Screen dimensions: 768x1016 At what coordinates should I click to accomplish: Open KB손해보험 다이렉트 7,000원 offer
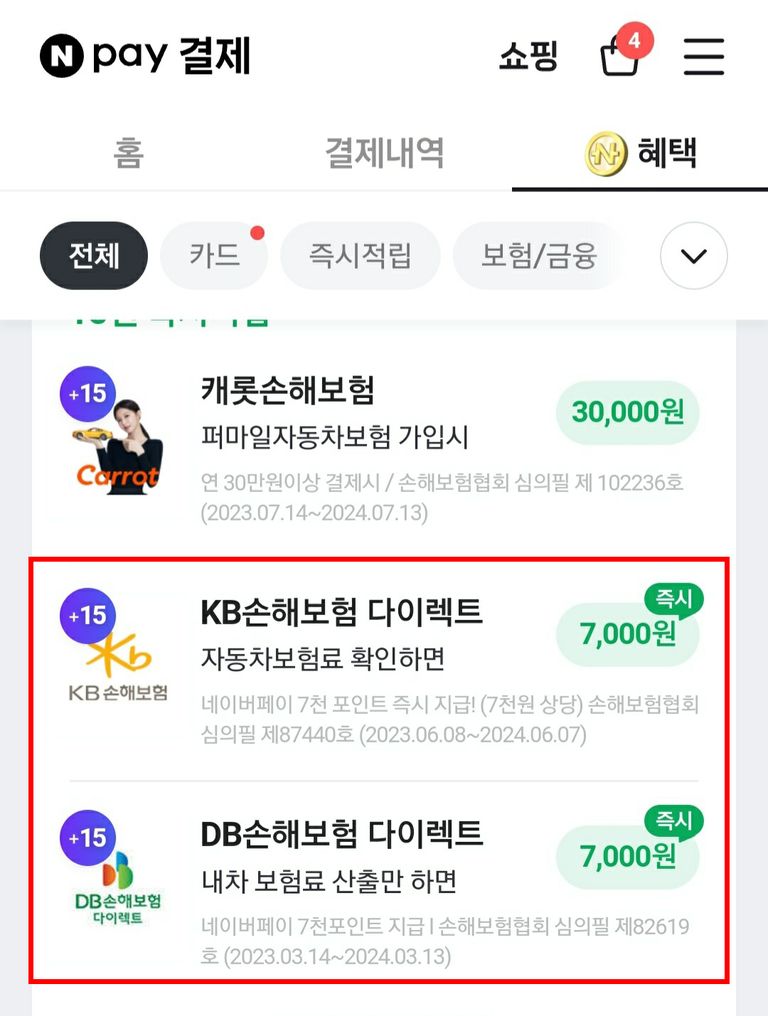click(x=380, y=665)
